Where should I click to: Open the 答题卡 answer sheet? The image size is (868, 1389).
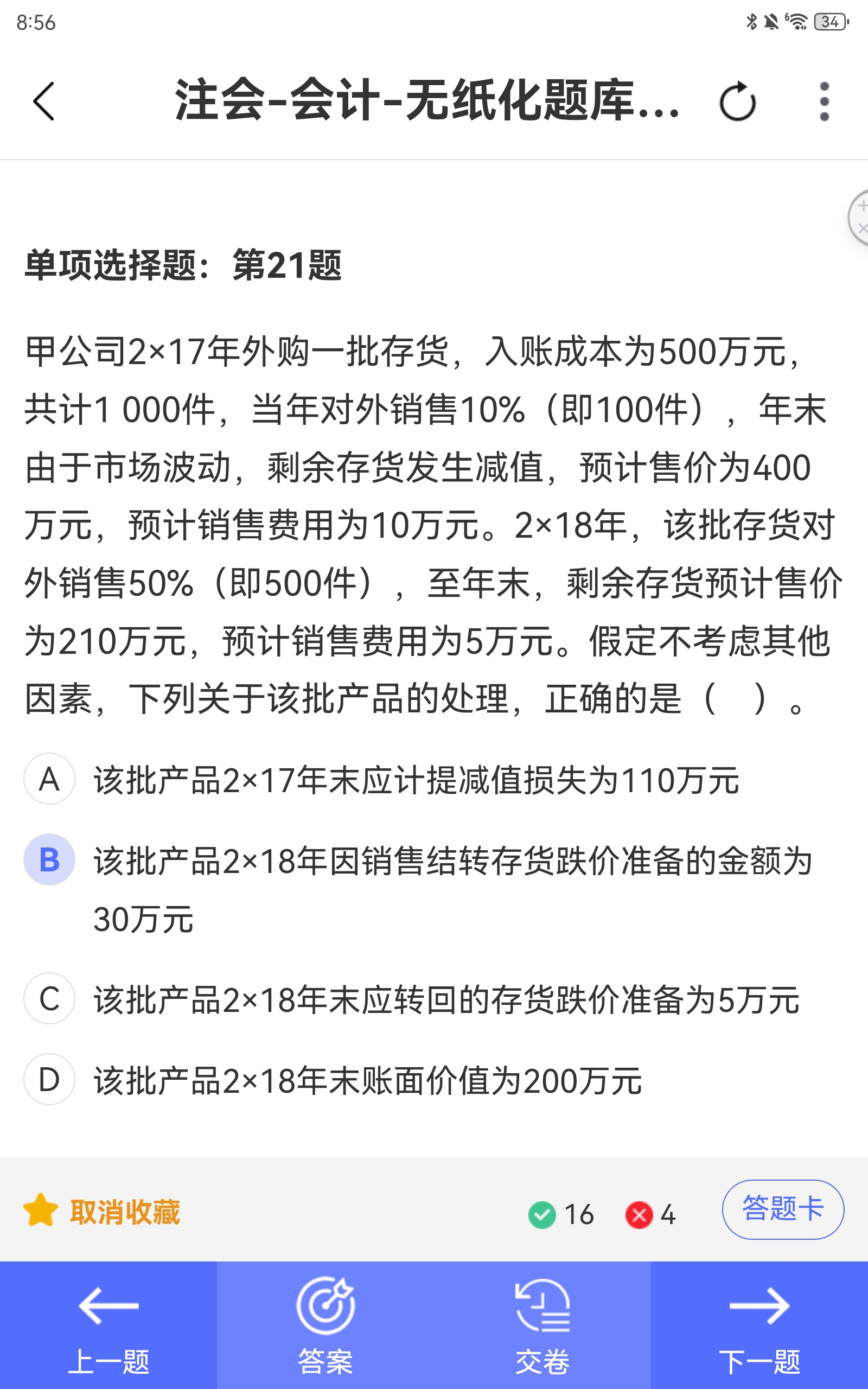pyautogui.click(x=782, y=1209)
